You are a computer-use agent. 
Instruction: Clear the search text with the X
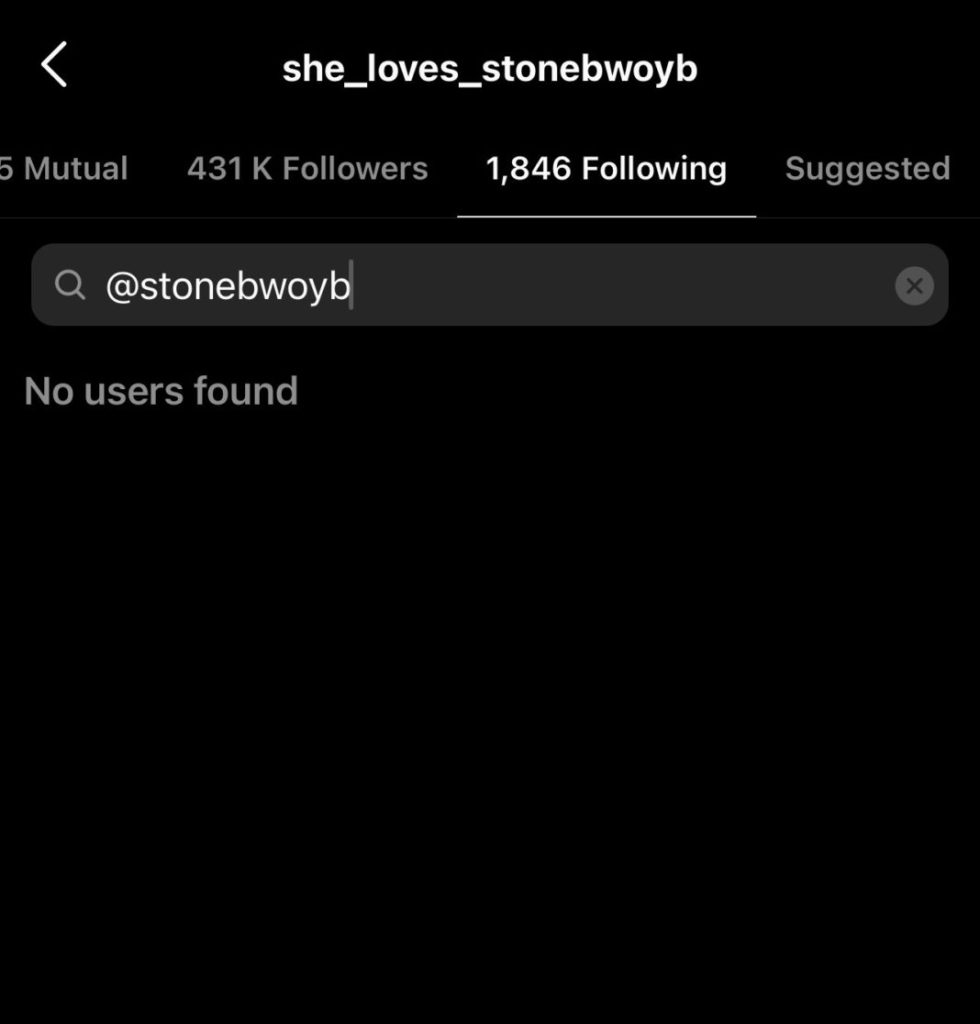pyautogui.click(x=913, y=286)
